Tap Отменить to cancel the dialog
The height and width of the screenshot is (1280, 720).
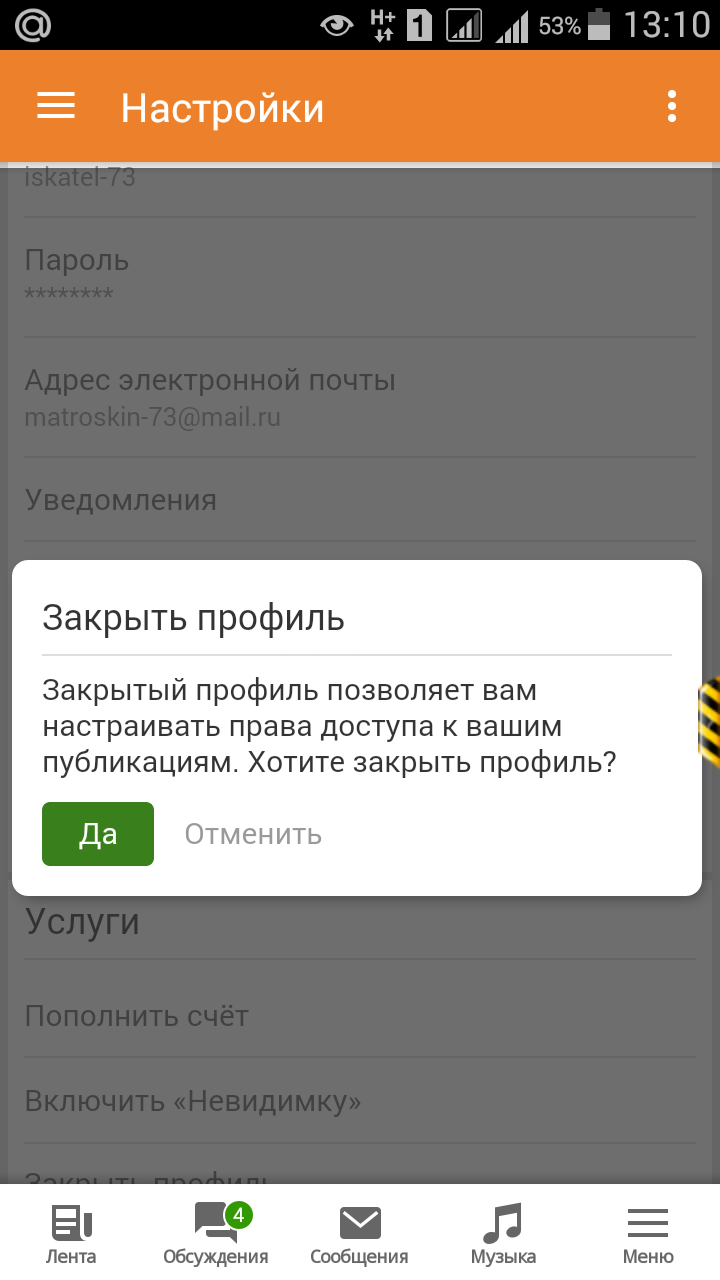point(253,834)
